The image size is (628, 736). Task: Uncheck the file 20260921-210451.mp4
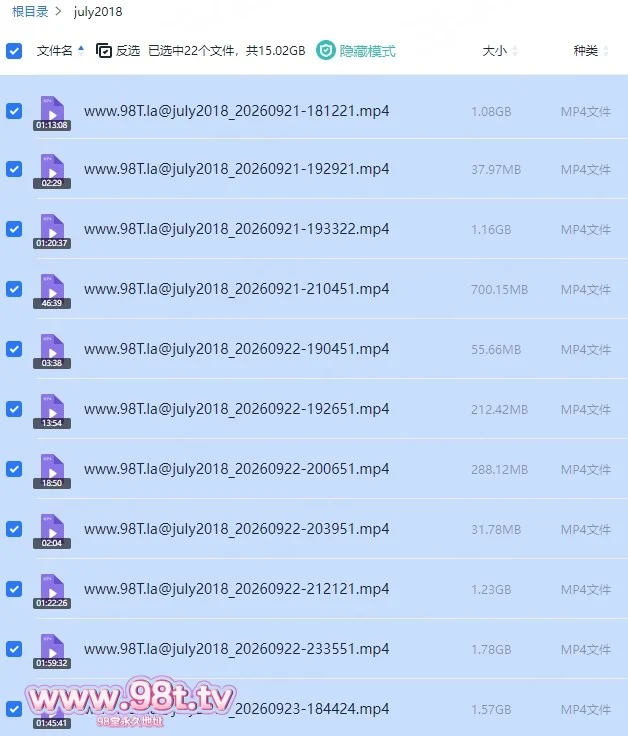pyautogui.click(x=14, y=289)
